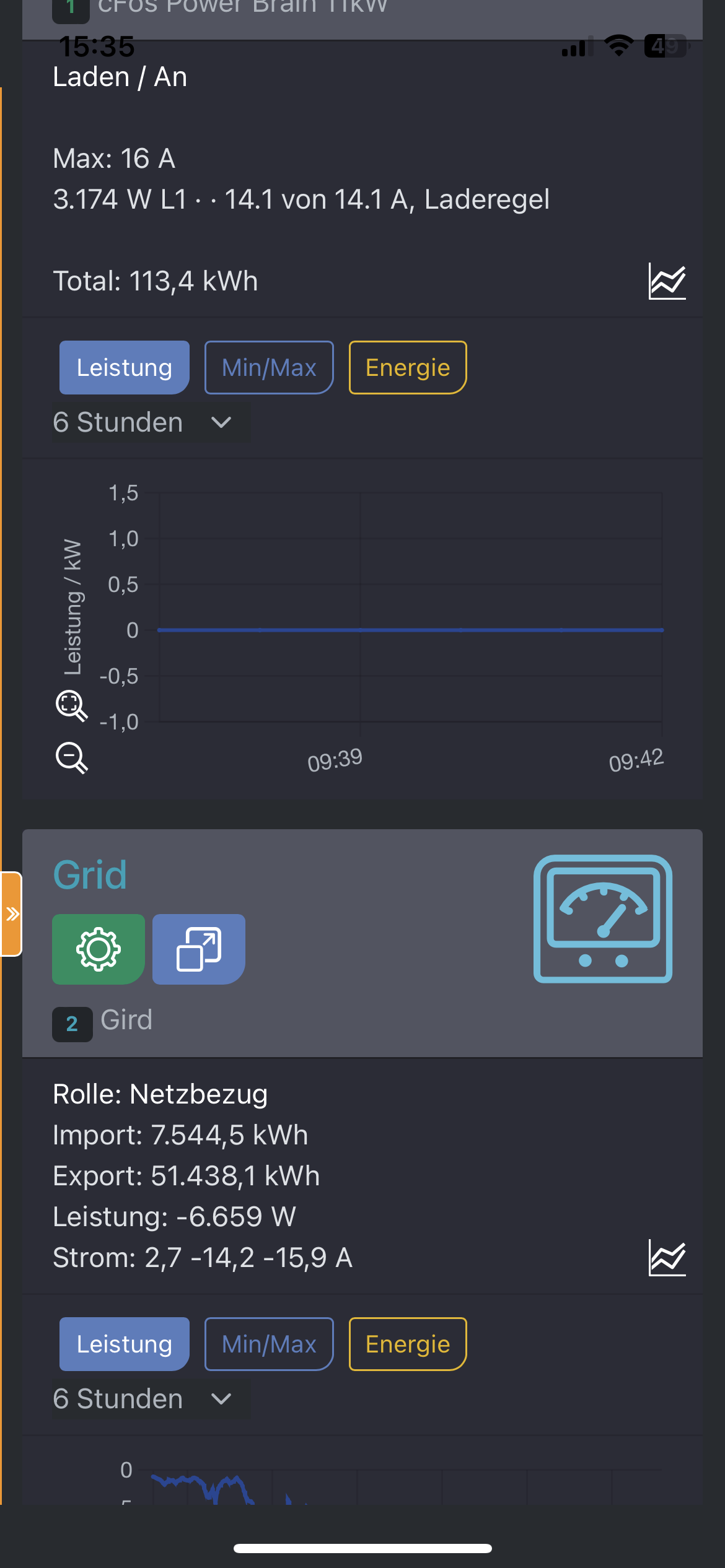Open Grid in a new window
The height and width of the screenshot is (1568, 725).
199,949
